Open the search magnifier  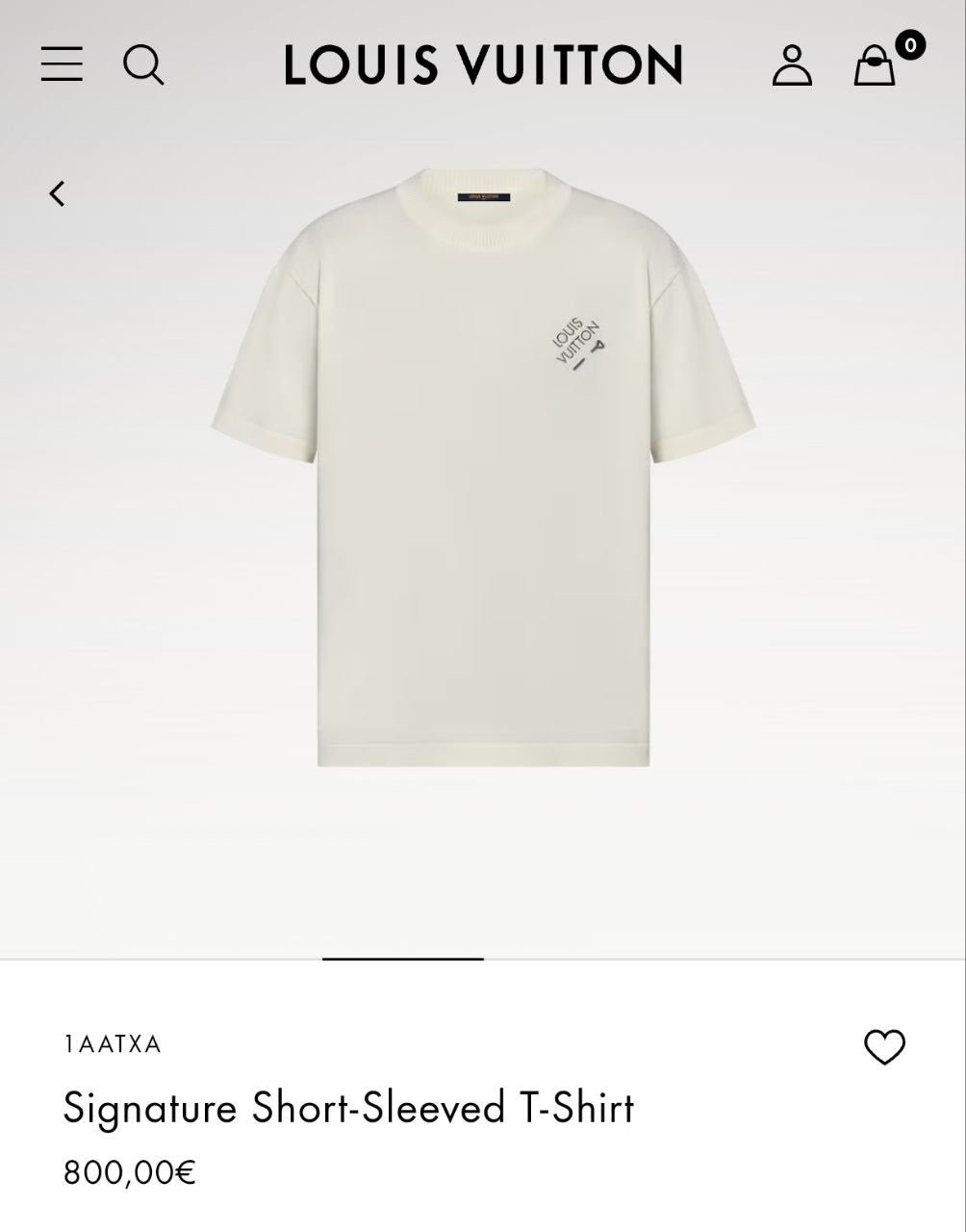coord(143,64)
